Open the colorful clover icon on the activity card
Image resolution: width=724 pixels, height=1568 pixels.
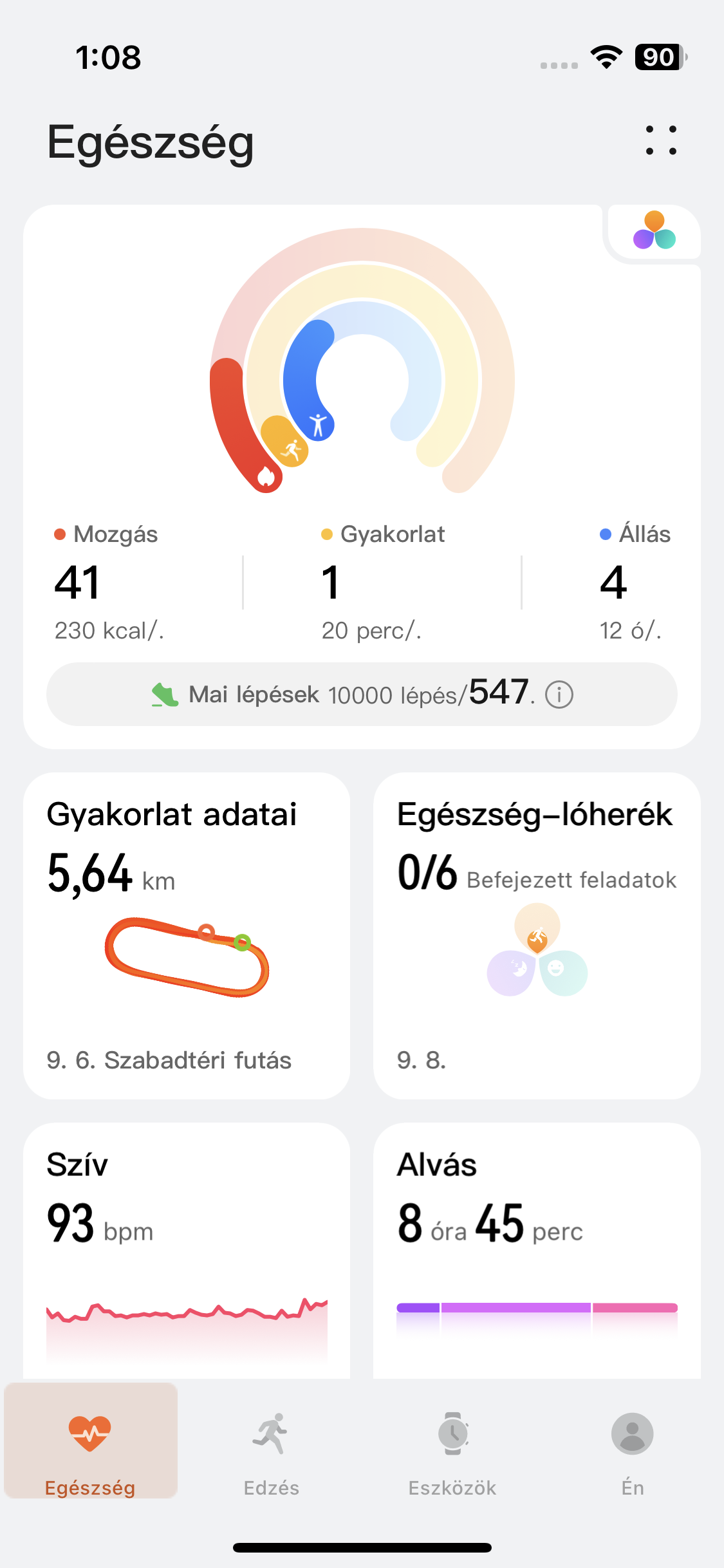click(x=654, y=230)
